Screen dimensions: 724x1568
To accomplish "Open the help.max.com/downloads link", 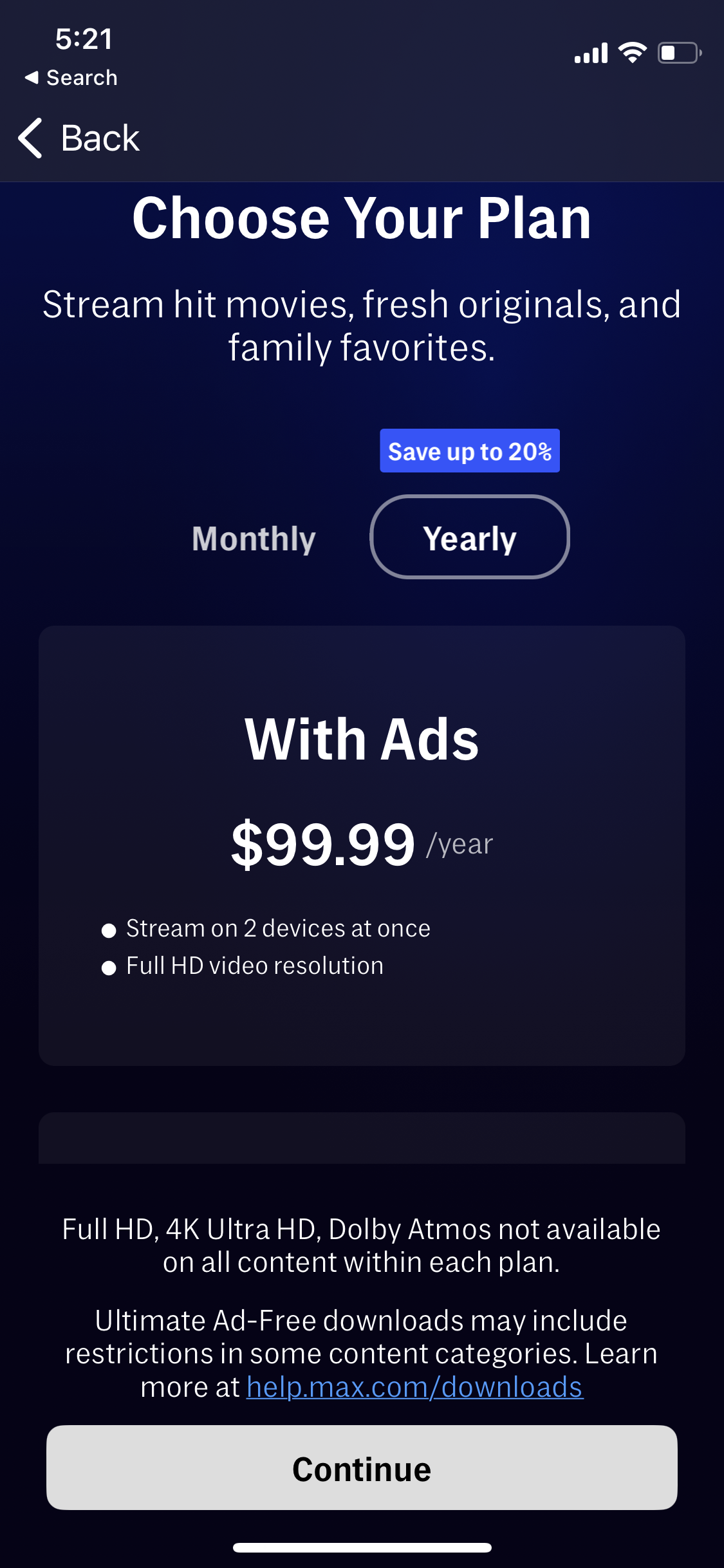I will pos(414,1387).
